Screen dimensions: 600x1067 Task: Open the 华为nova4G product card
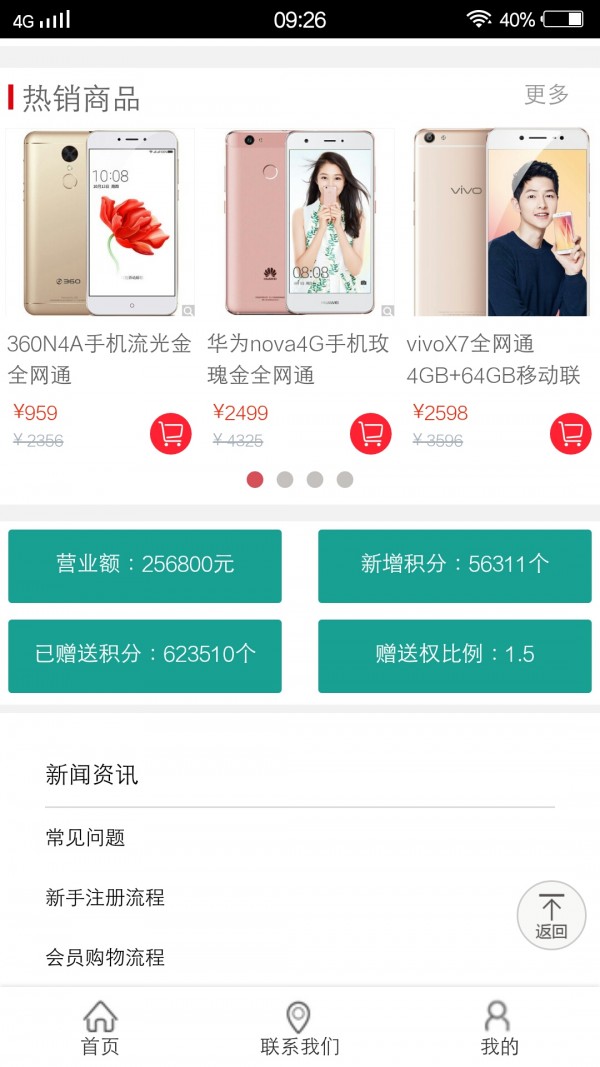[x=299, y=223]
